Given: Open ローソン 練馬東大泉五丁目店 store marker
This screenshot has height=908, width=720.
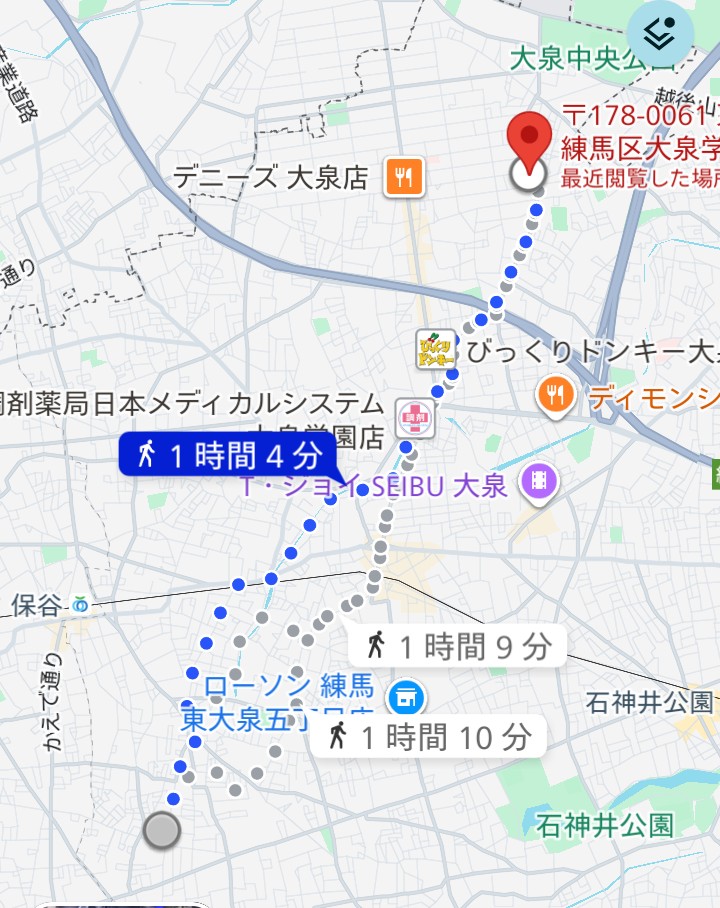Looking at the screenshot, I should click(406, 693).
